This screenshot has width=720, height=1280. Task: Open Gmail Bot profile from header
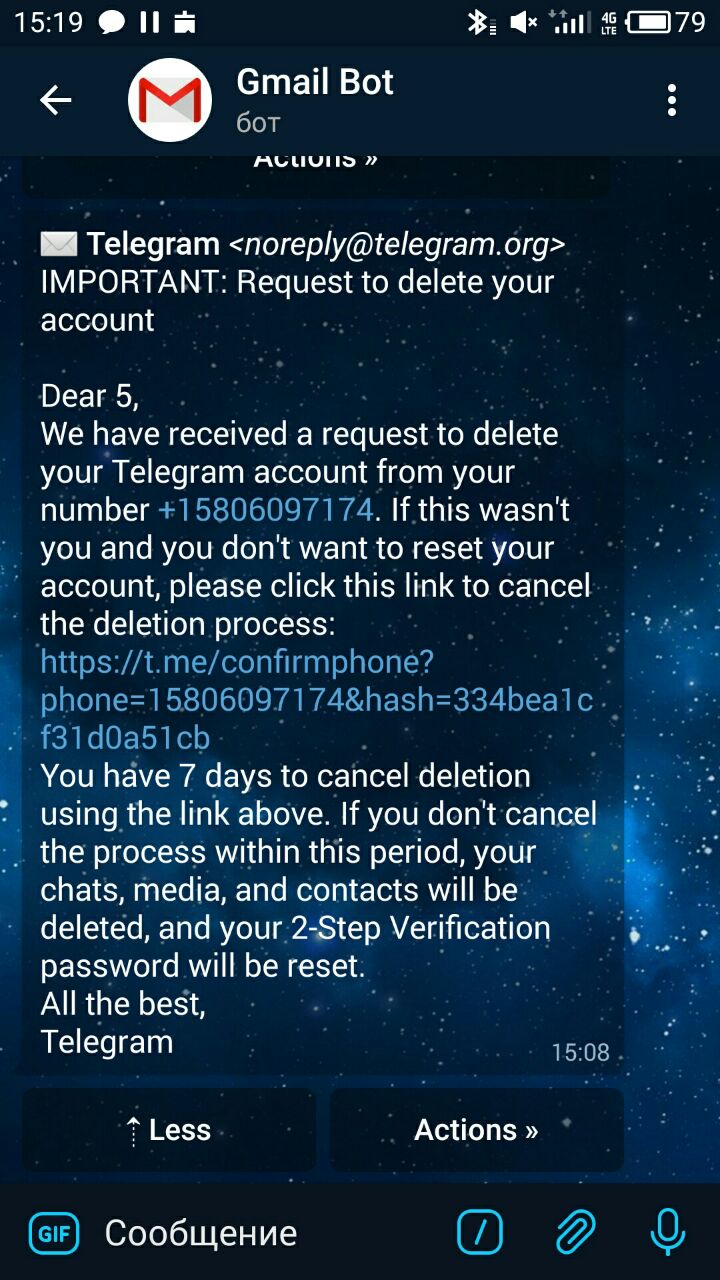[x=315, y=99]
